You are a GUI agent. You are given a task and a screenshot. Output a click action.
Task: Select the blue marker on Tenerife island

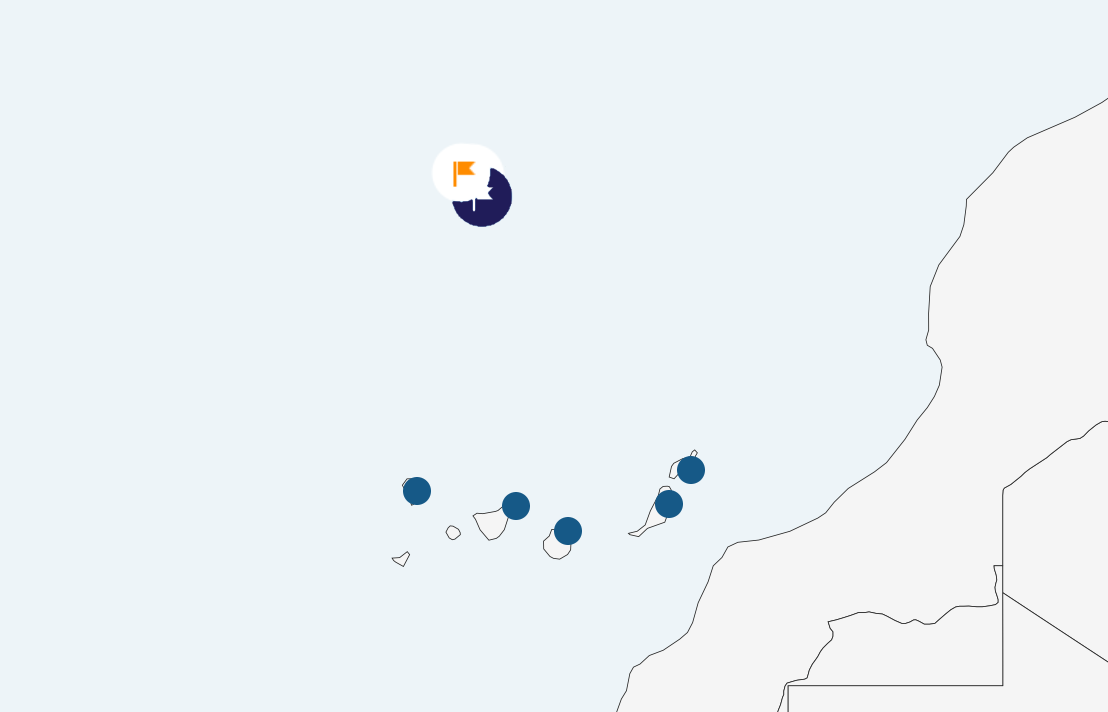516,506
